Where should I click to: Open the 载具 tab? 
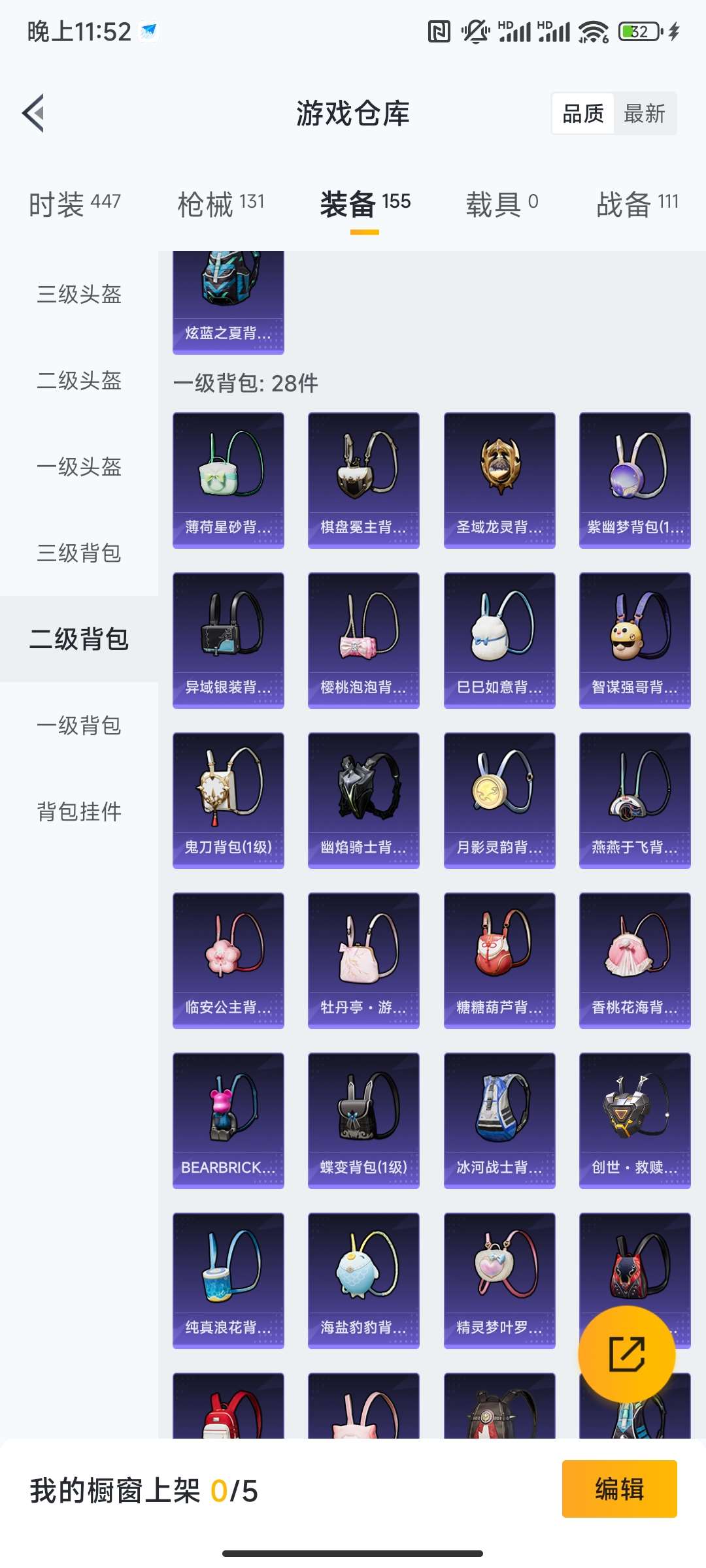[x=501, y=204]
